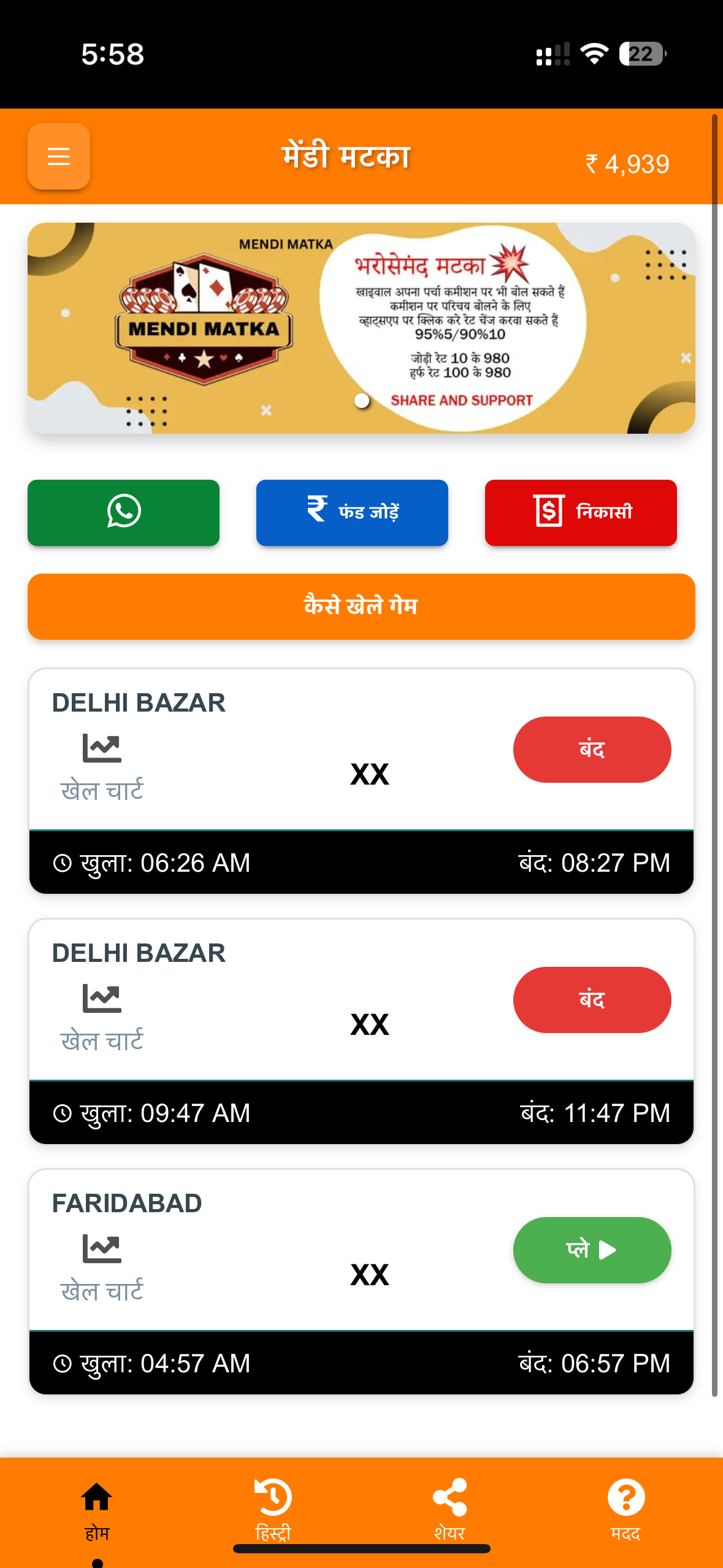Screen dimensions: 723x1568
Task: Open the कैसे खेले गेम guide
Action: pos(361,606)
